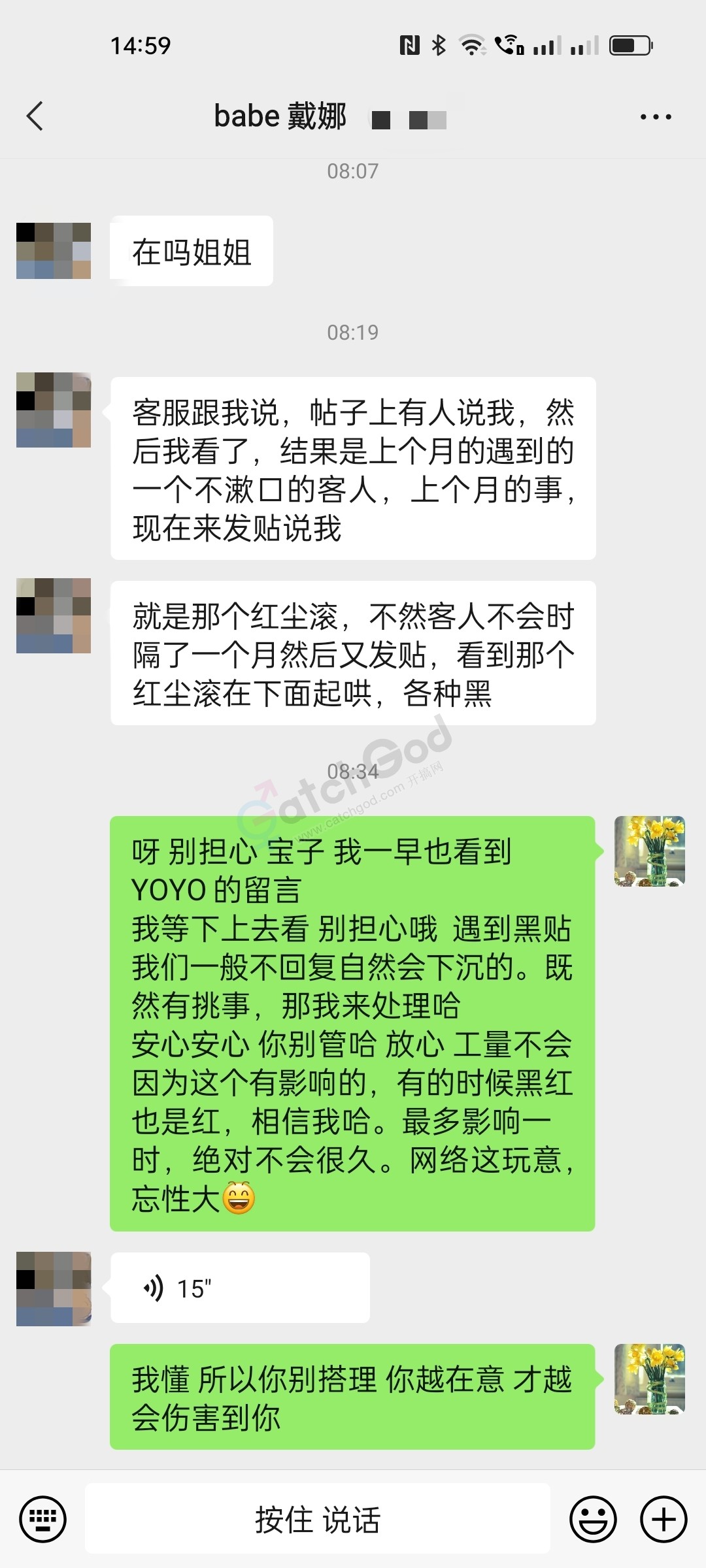Play the 15-second voice message
Viewport: 706px width, 1568px height.
click(x=239, y=1288)
